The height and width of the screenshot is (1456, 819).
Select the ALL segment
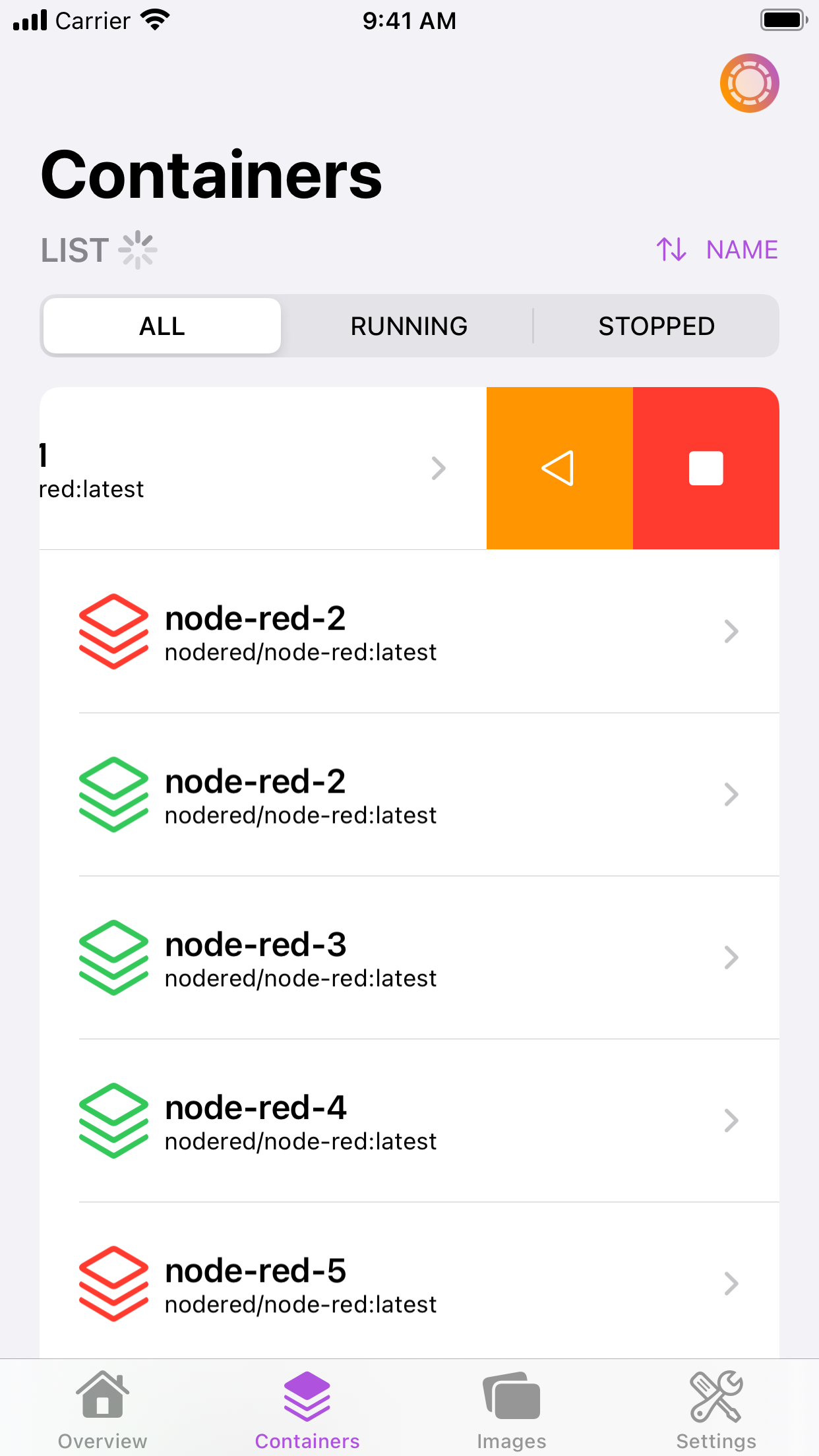(x=162, y=326)
